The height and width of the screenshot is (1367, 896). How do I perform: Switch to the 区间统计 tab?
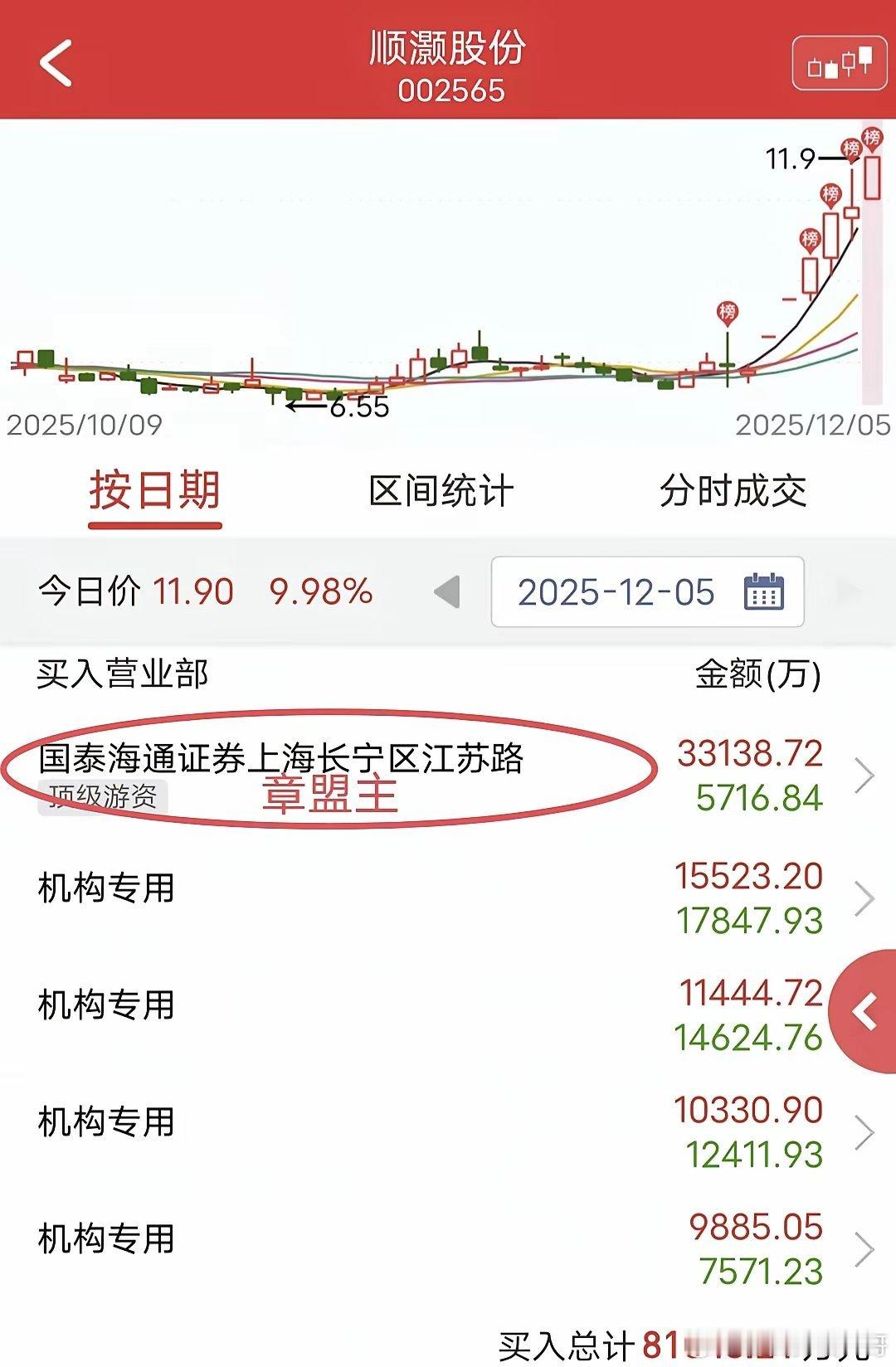(x=441, y=491)
